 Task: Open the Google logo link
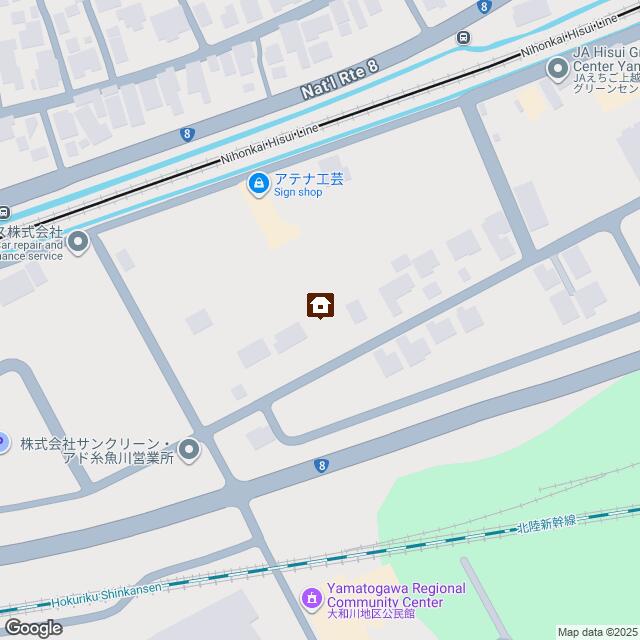pyautogui.click(x=32, y=627)
